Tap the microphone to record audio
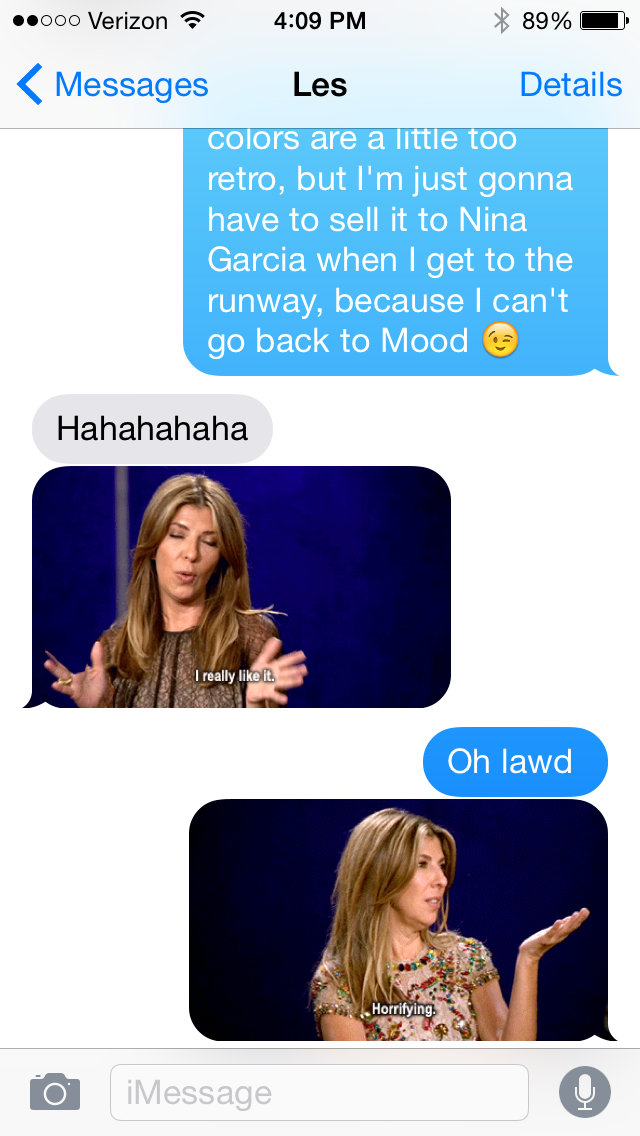The image size is (640, 1136). [x=585, y=1091]
